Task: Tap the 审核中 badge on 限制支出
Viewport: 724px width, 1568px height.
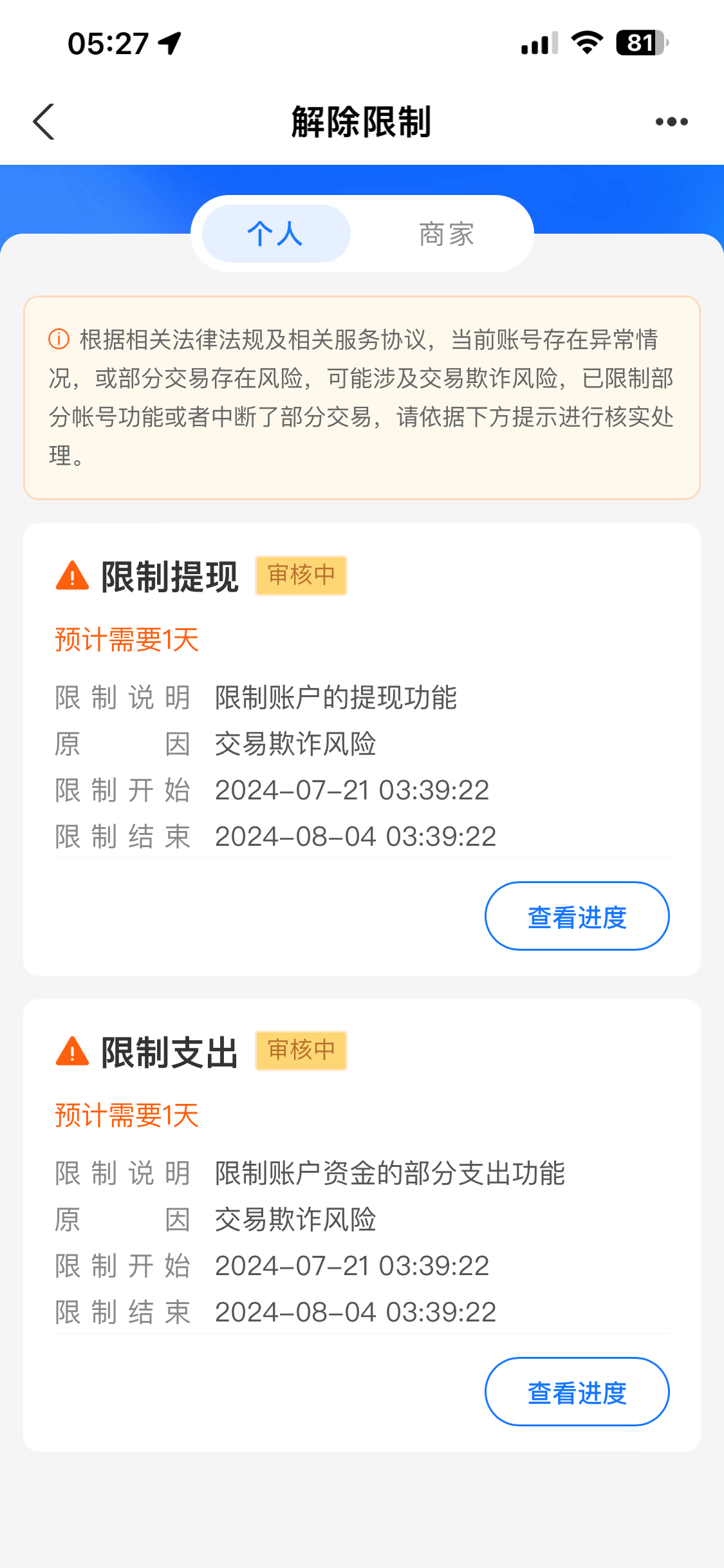Action: [x=301, y=1050]
